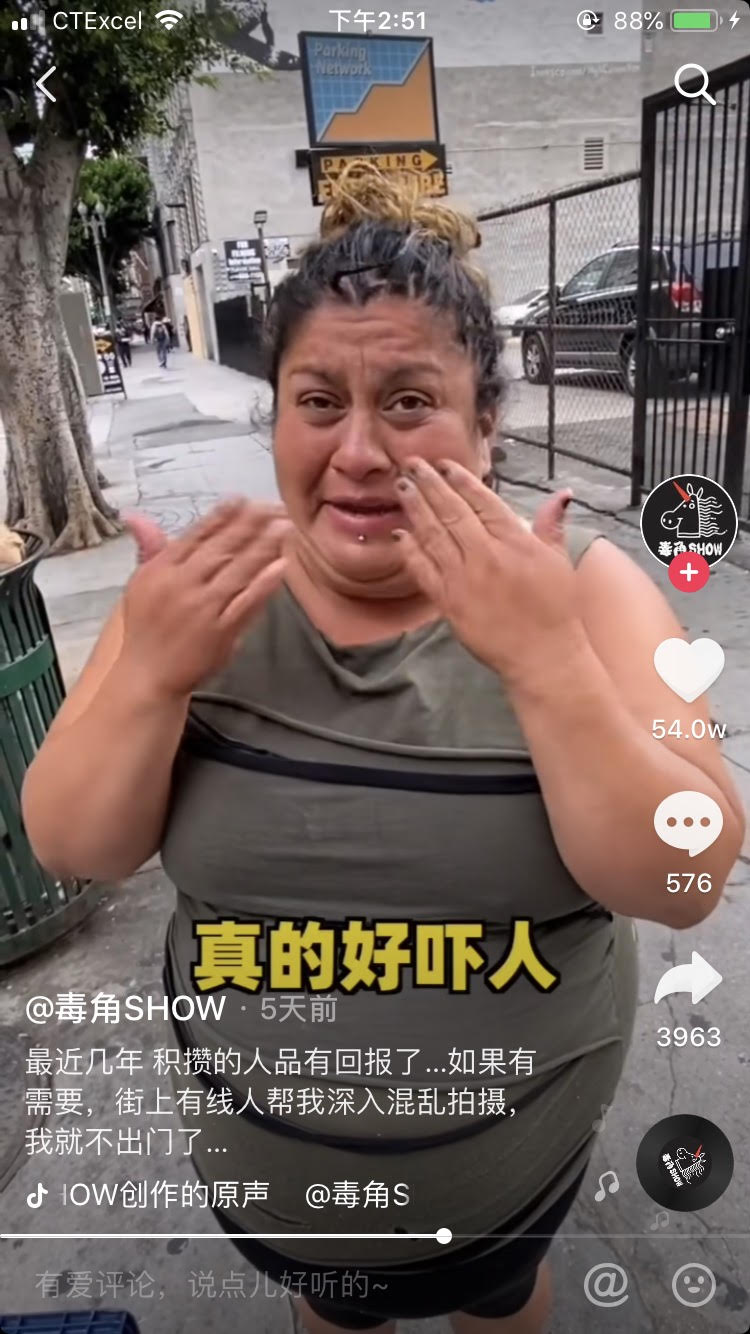Viewport: 750px width, 1334px height.
Task: Go back using the top-left arrow
Action: tap(46, 85)
